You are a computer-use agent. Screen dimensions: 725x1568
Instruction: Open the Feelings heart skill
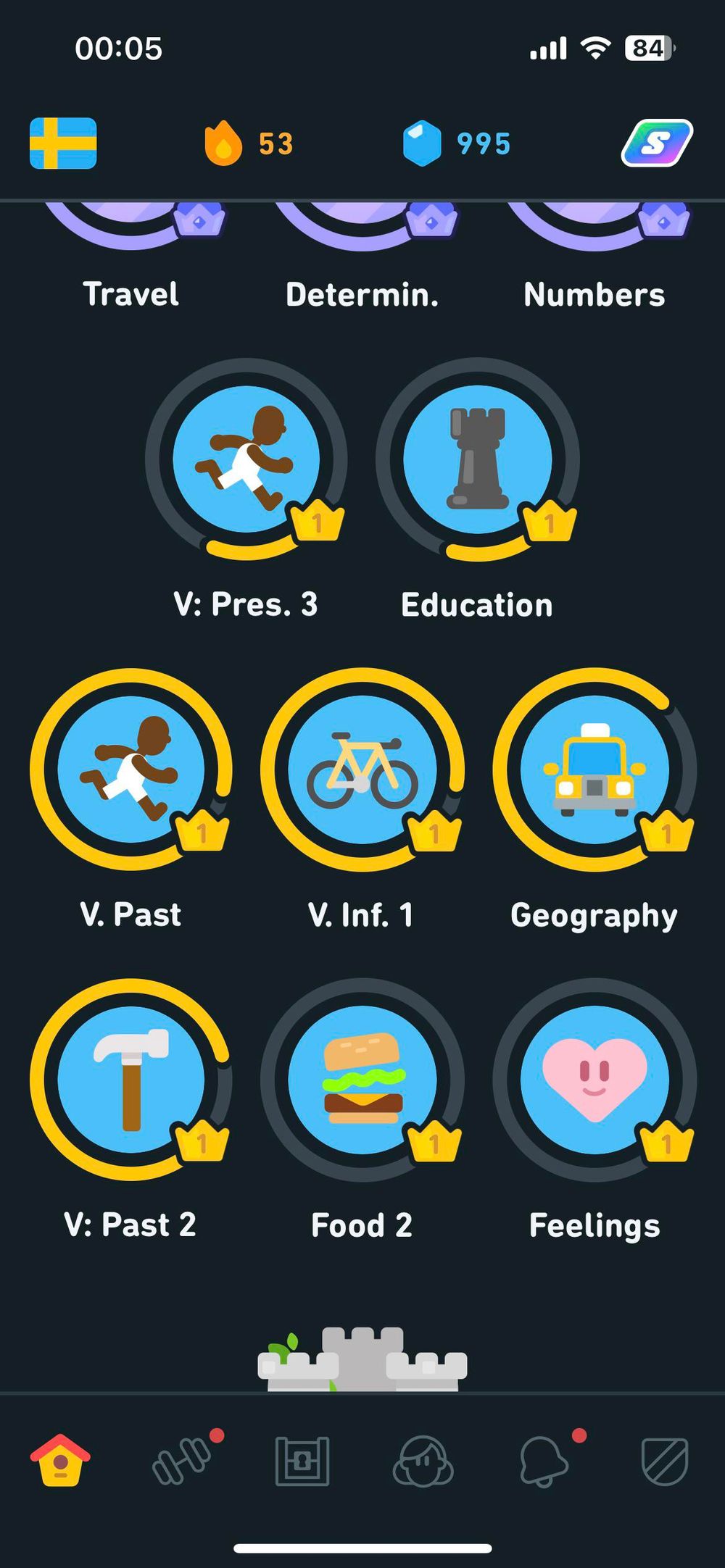pos(594,1079)
